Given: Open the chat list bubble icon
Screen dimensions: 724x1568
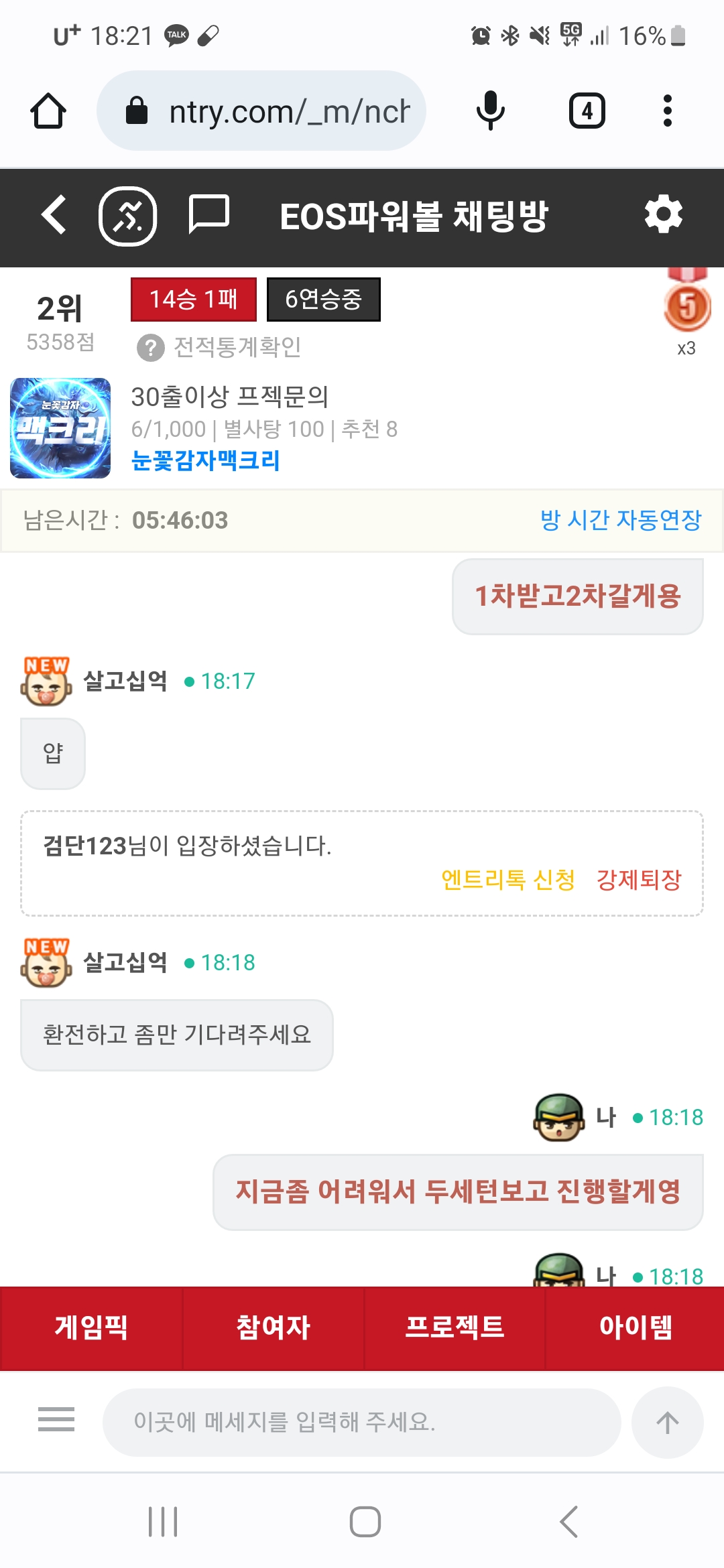Looking at the screenshot, I should coord(208,215).
